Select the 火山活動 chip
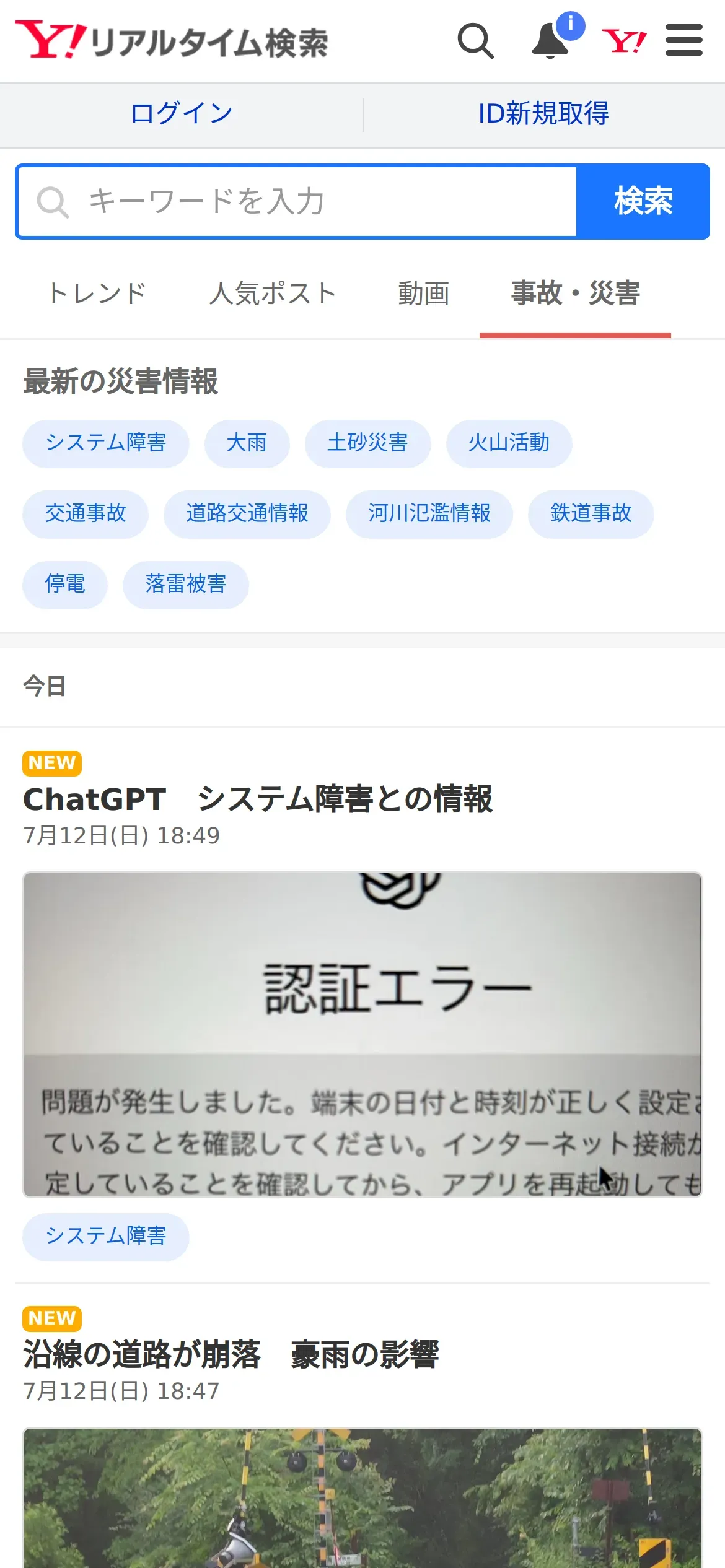This screenshot has height=1568, width=725. 509,443
